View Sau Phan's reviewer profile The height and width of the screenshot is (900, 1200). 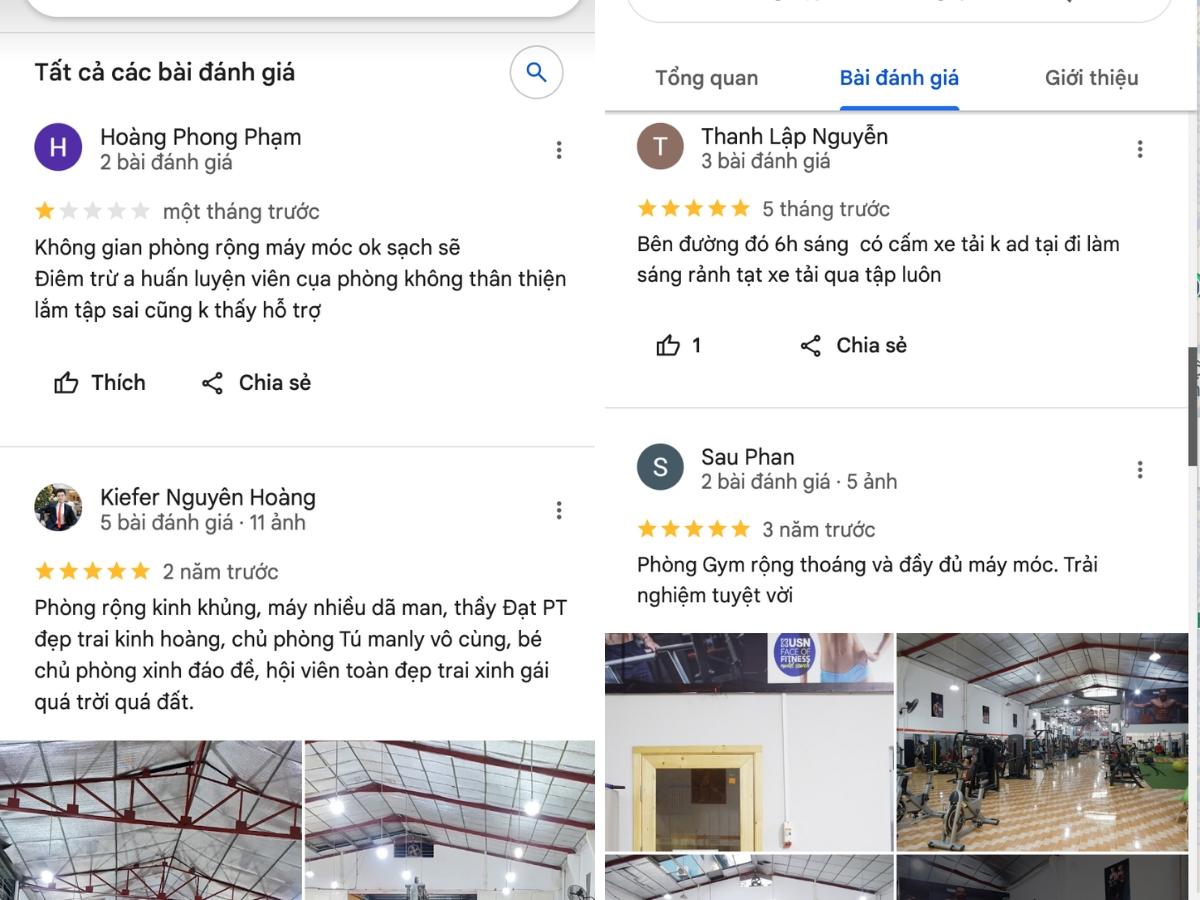tap(747, 457)
